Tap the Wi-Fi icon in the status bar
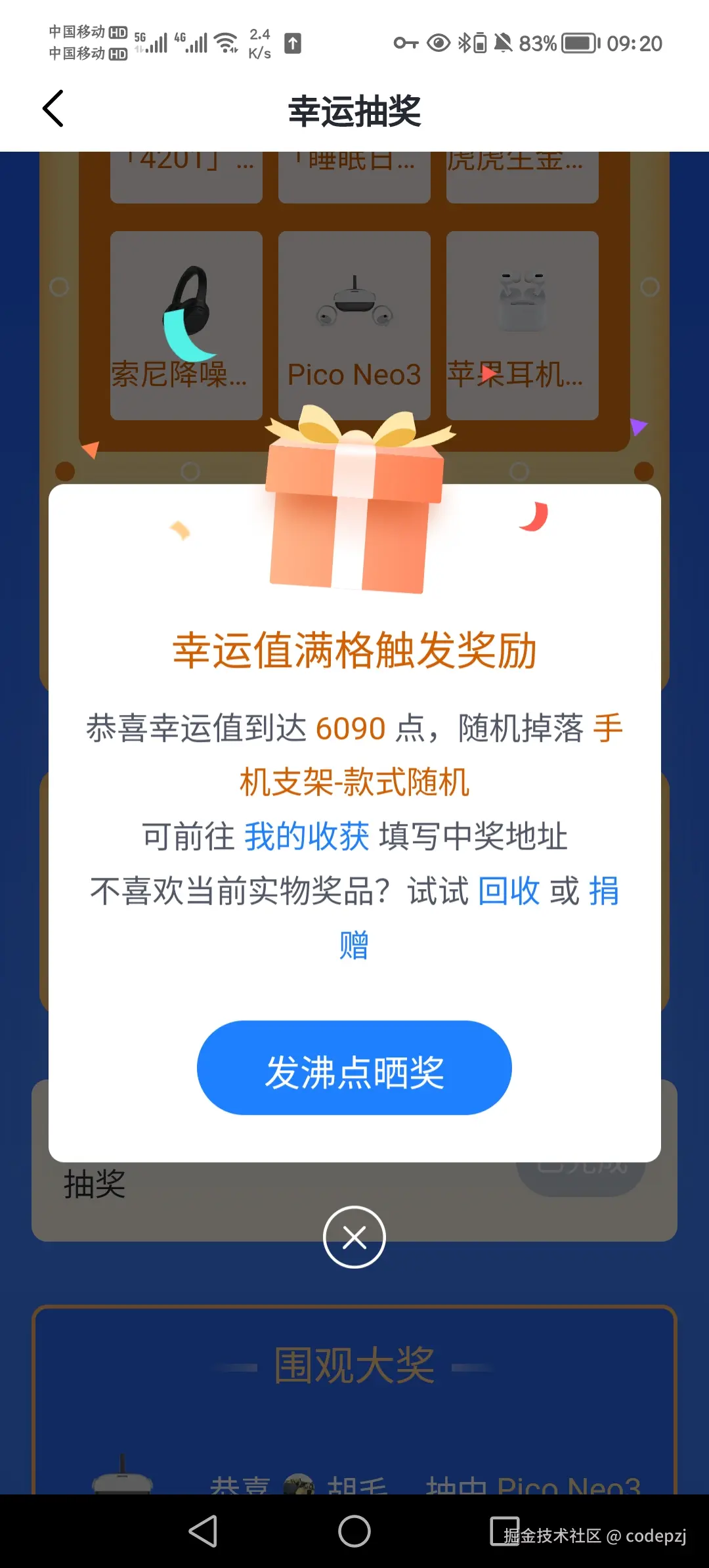The image size is (709, 1568). tap(226, 41)
